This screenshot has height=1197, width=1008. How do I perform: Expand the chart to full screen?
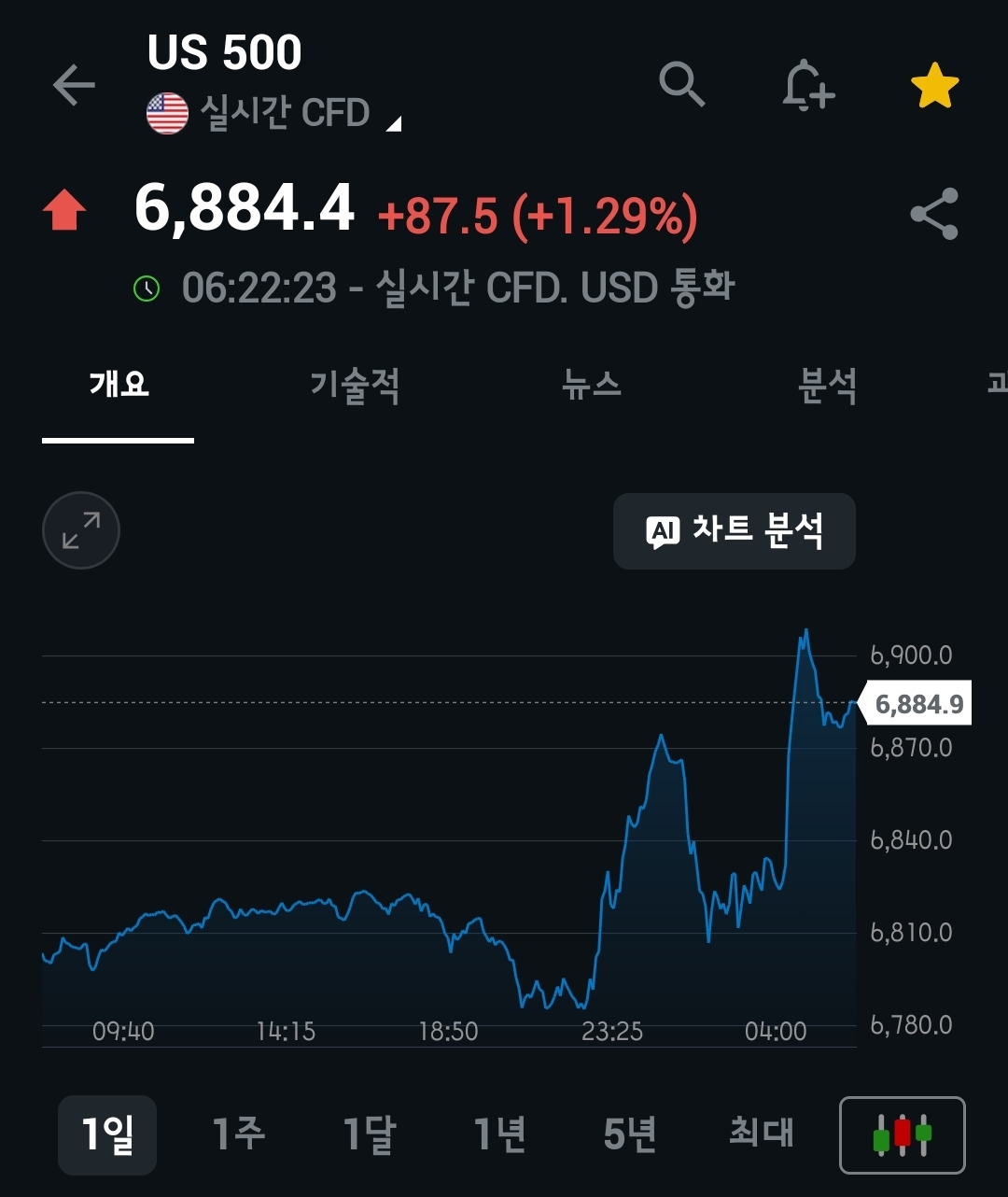(x=81, y=530)
